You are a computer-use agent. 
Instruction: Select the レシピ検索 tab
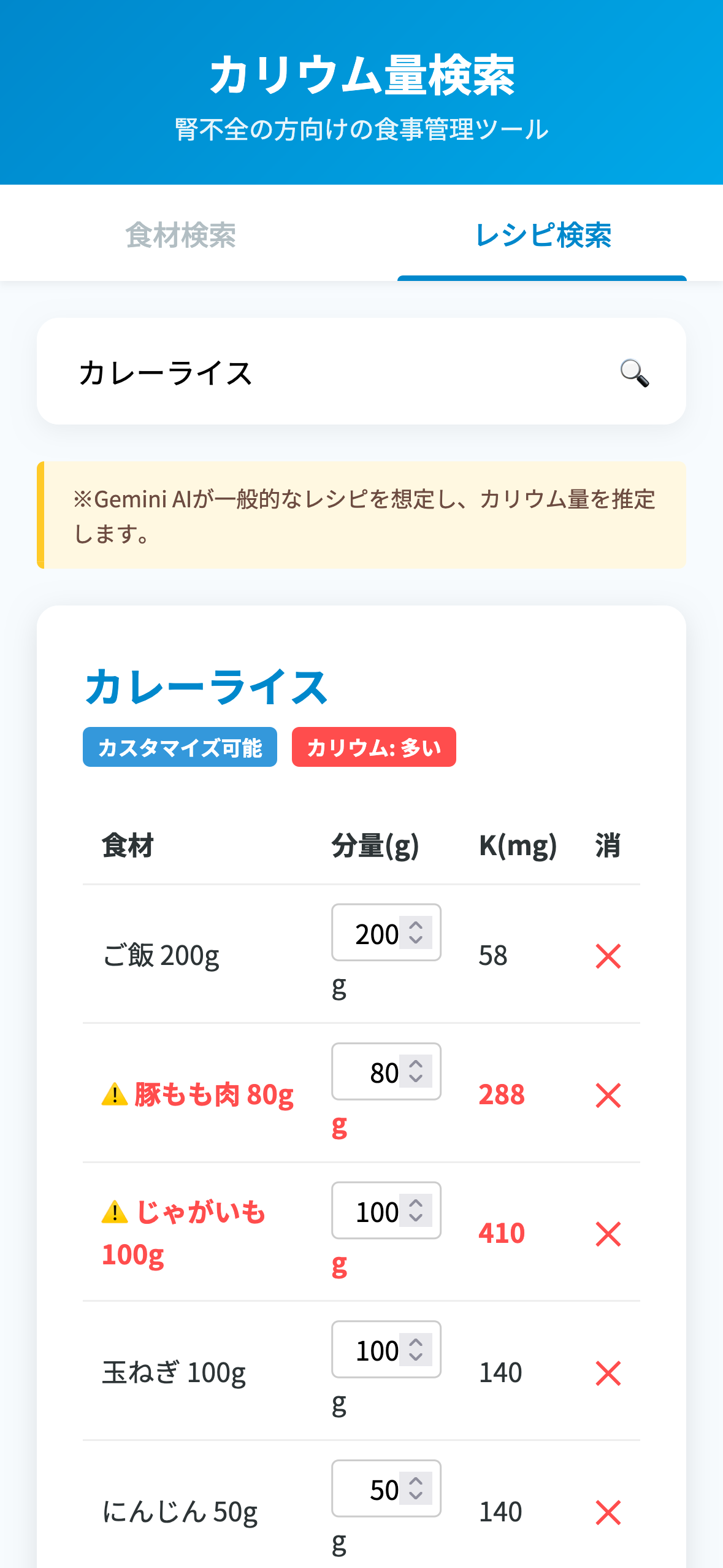point(543,235)
